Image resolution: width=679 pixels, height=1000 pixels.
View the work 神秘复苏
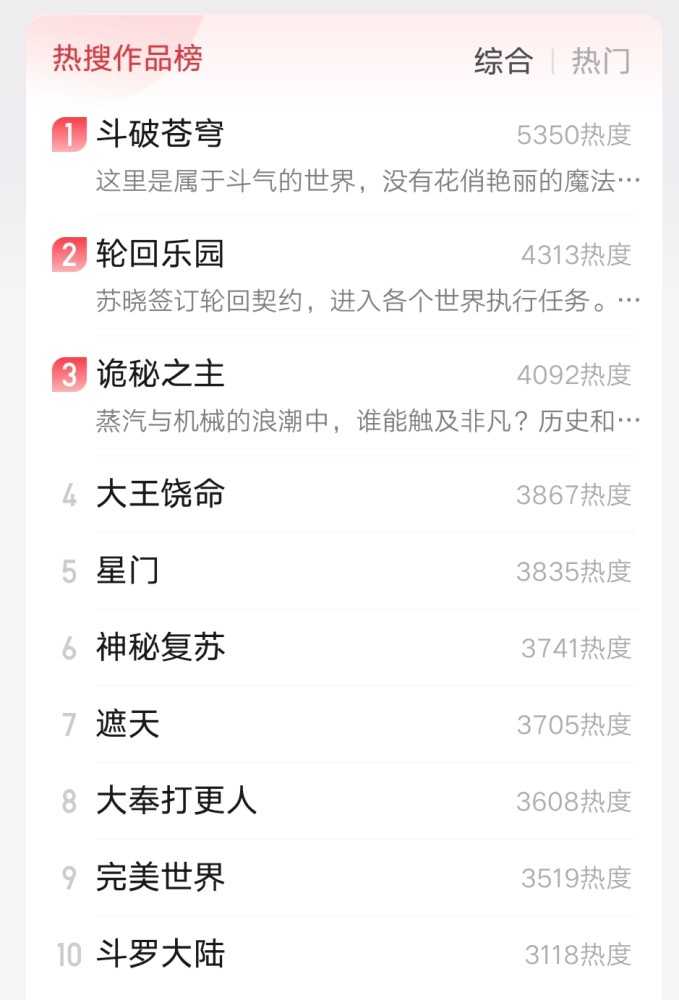[160, 647]
